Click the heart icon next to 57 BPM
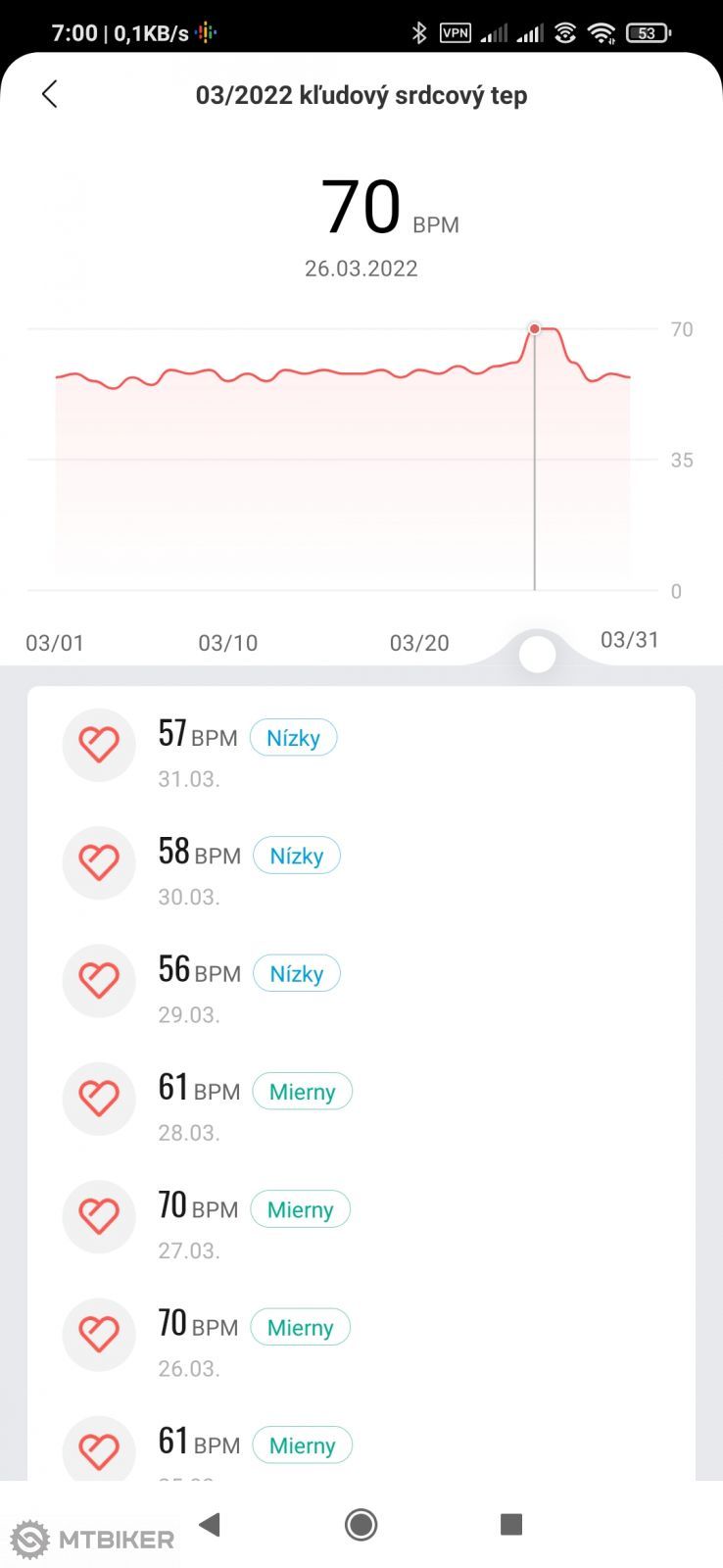723x1568 pixels. (x=98, y=745)
